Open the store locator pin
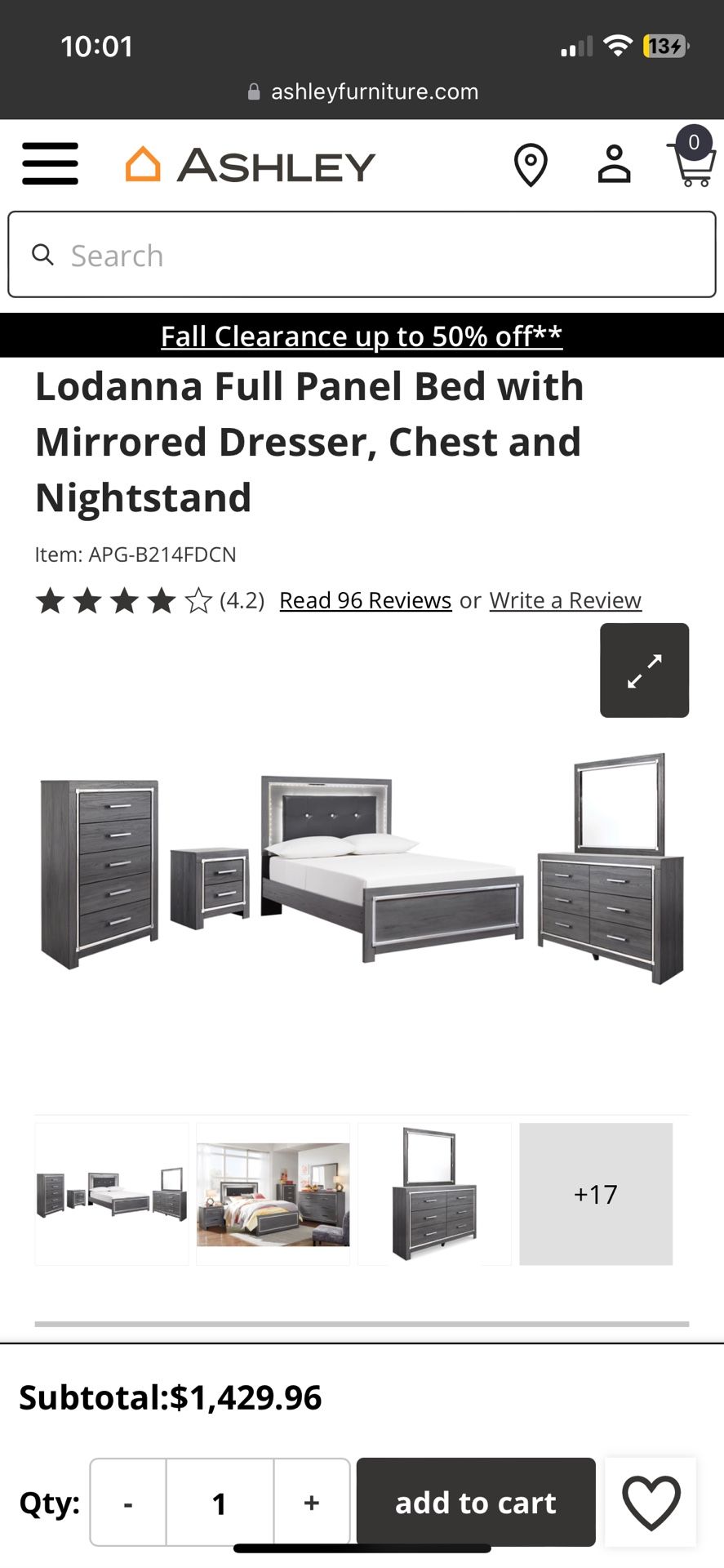 531,165
